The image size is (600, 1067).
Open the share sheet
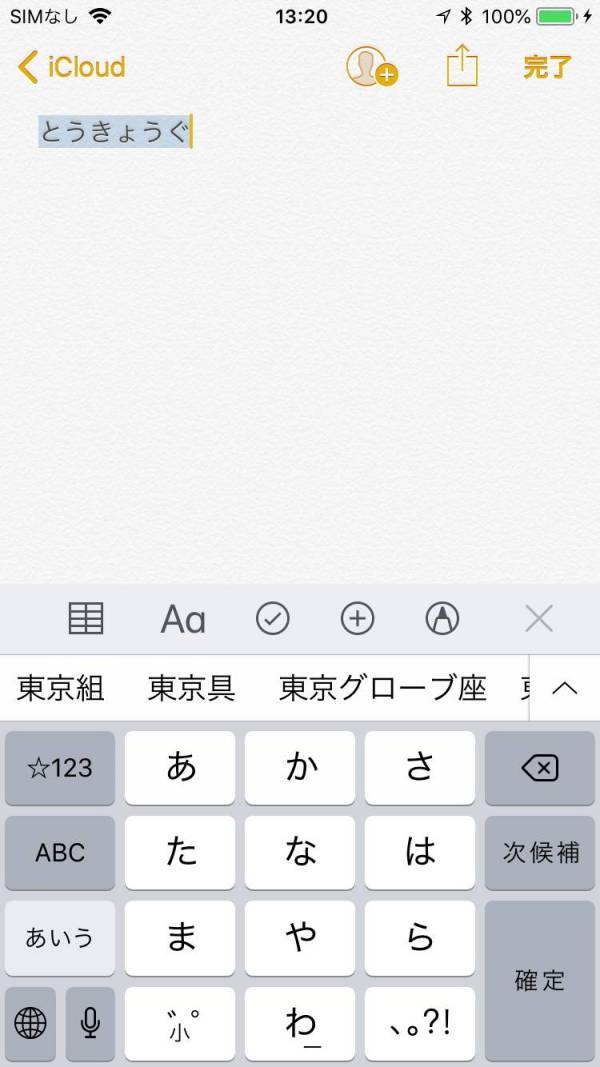[461, 67]
